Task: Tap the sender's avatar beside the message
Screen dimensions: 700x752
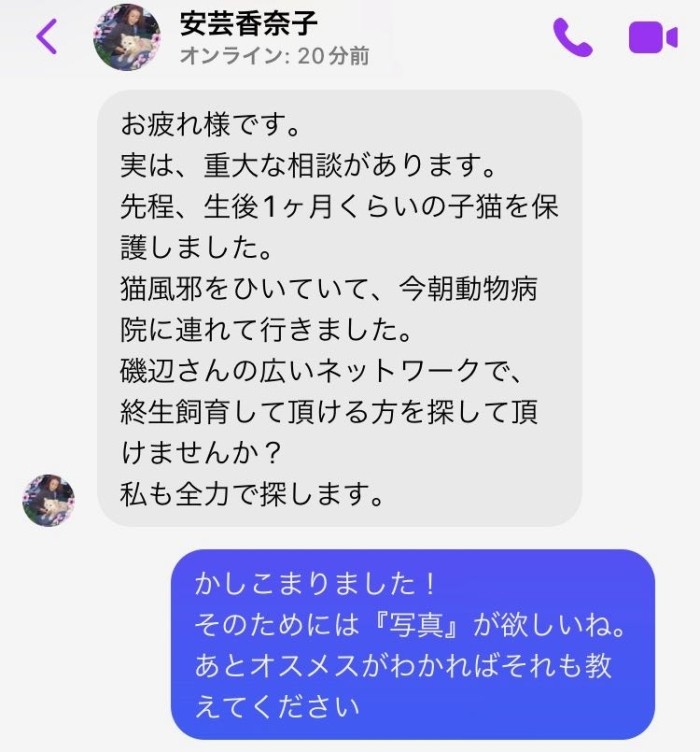Action: tap(48, 501)
